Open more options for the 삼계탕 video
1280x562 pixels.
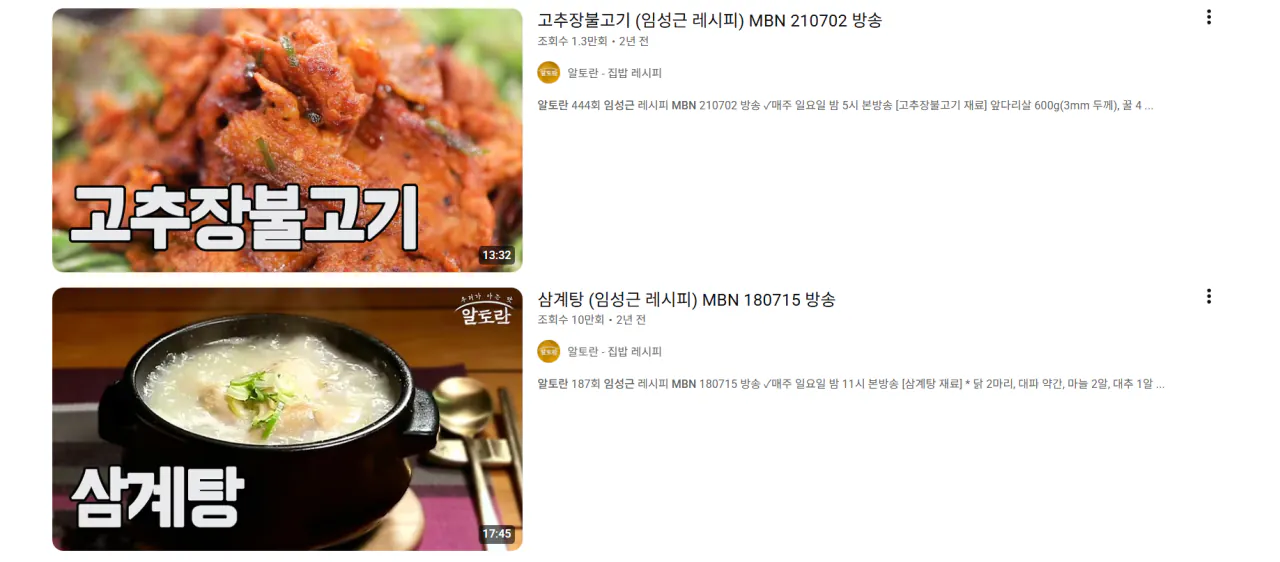1208,296
